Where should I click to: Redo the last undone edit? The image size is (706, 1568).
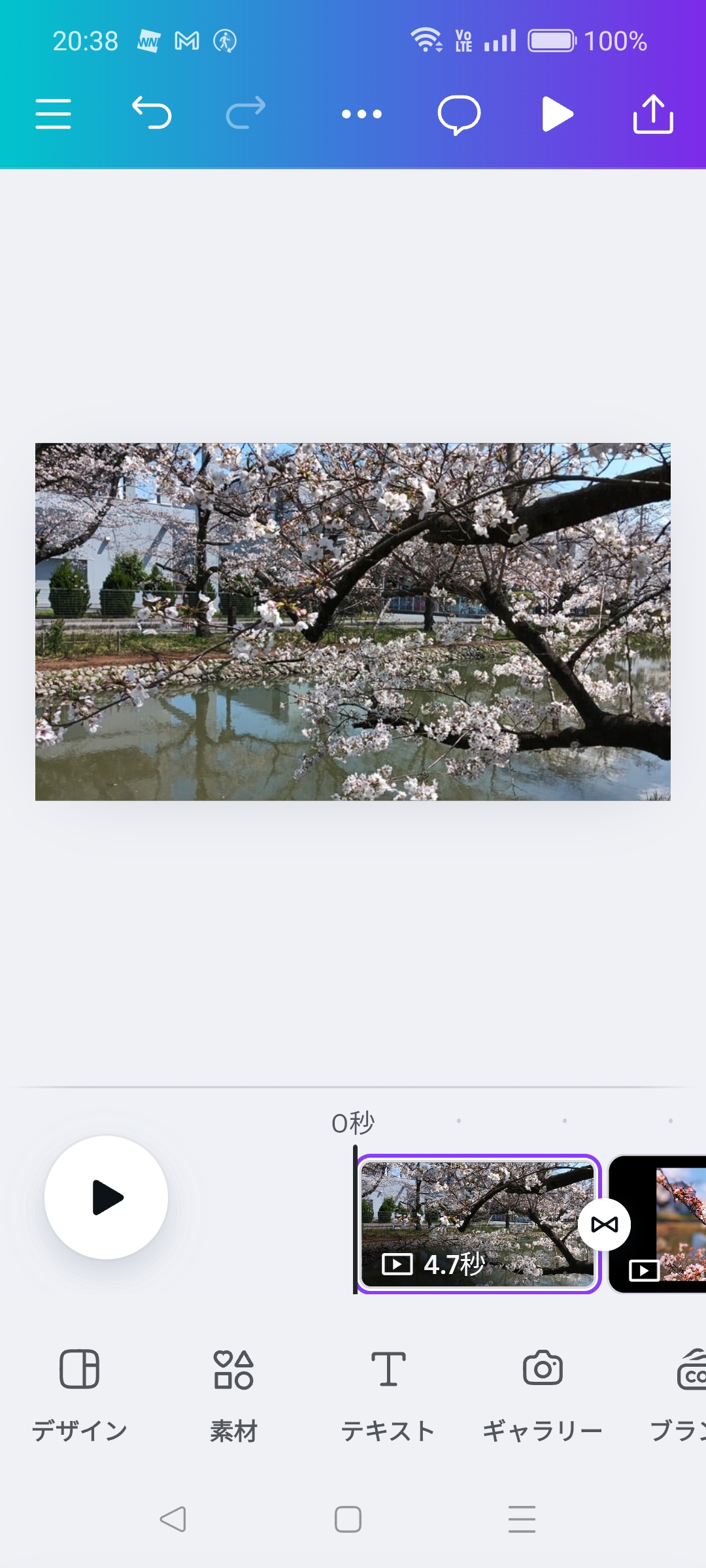[x=246, y=113]
